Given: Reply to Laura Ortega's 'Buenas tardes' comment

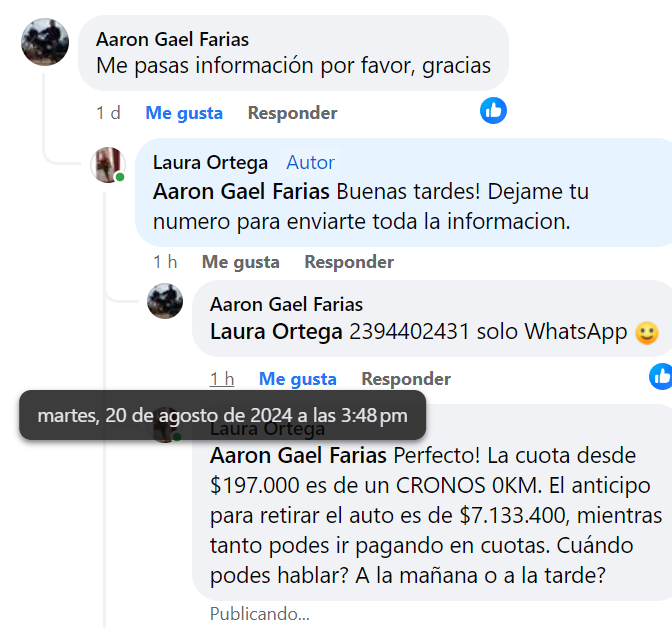Looking at the screenshot, I should pyautogui.click(x=349, y=262).
